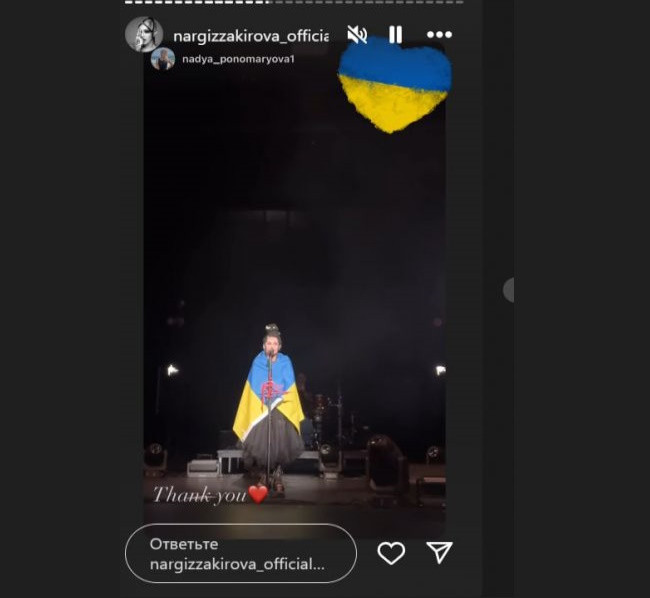Tap the reply message field
Image resolution: width=650 pixels, height=598 pixels.
coord(241,553)
